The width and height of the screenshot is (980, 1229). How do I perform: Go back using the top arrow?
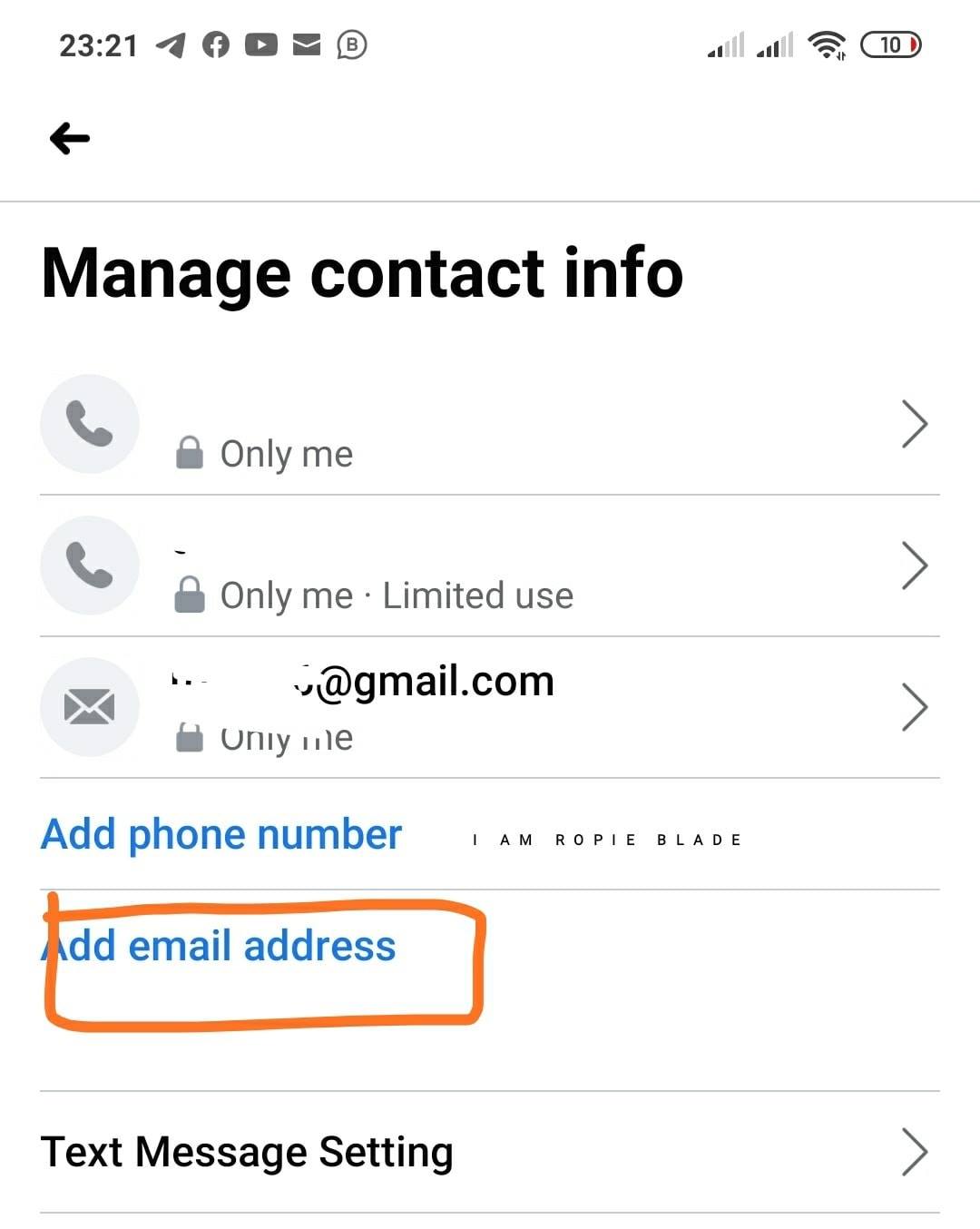coord(70,139)
